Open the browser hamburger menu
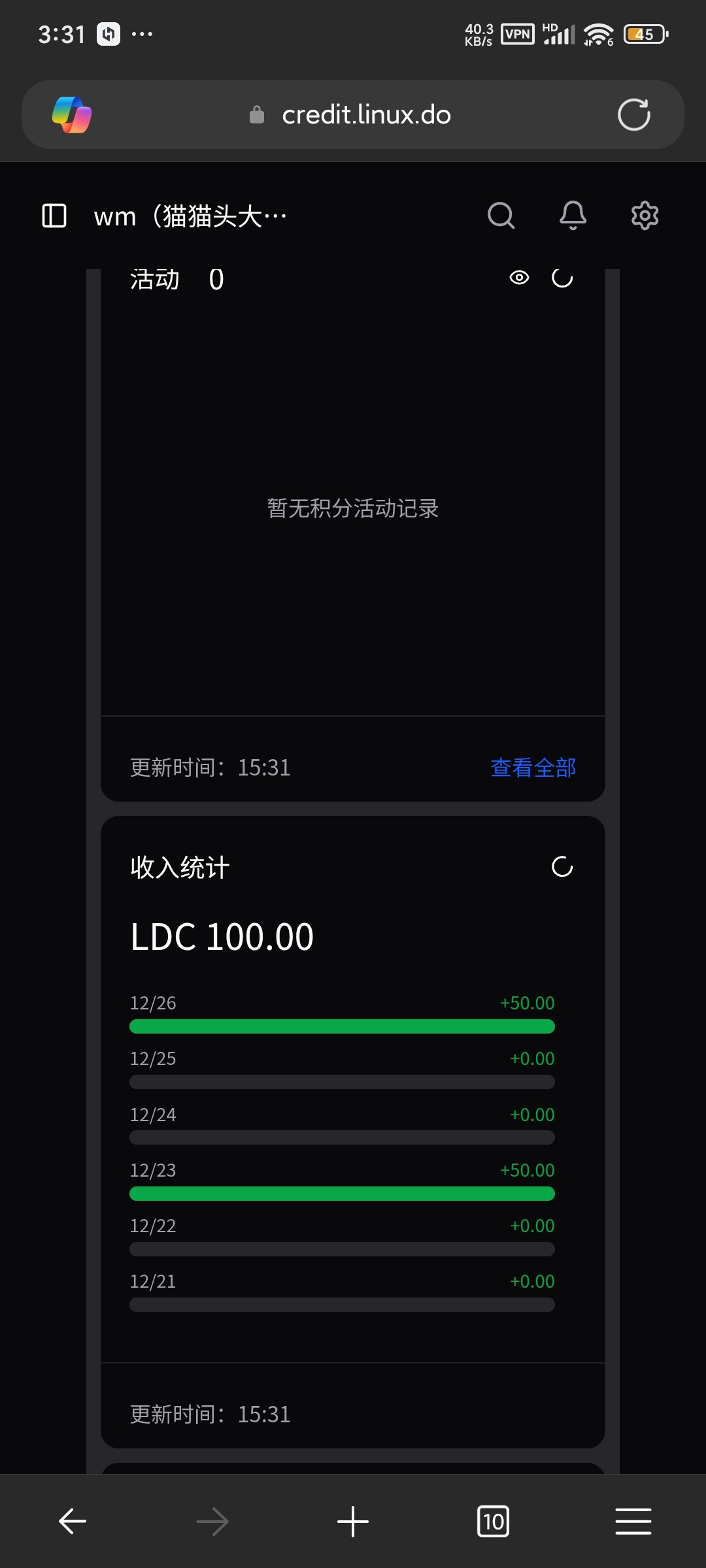This screenshot has width=706, height=1568. pos(633,1522)
